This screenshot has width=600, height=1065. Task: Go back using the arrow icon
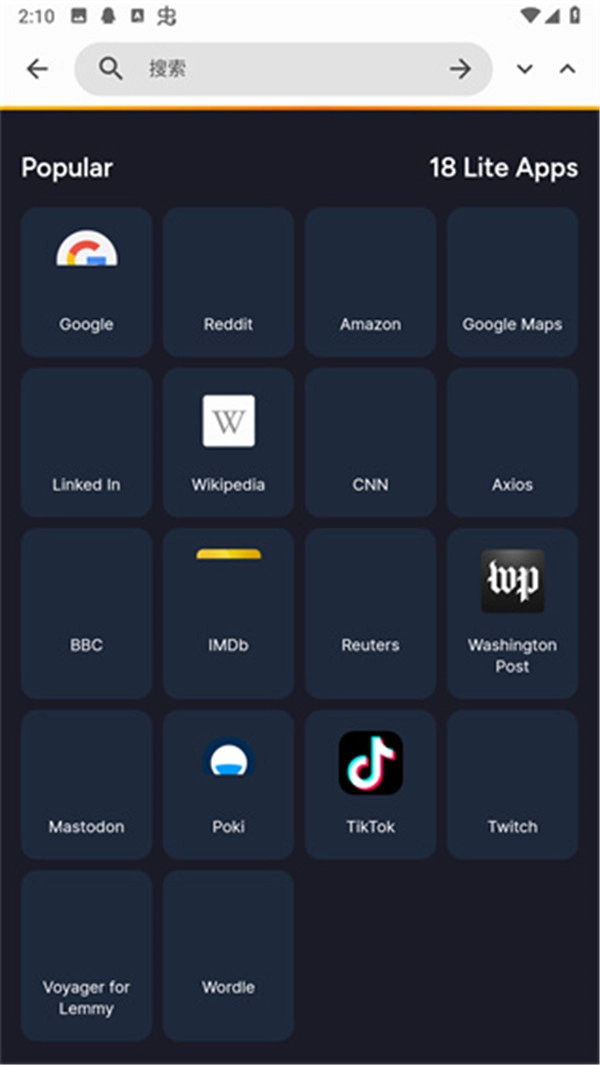(x=37, y=69)
